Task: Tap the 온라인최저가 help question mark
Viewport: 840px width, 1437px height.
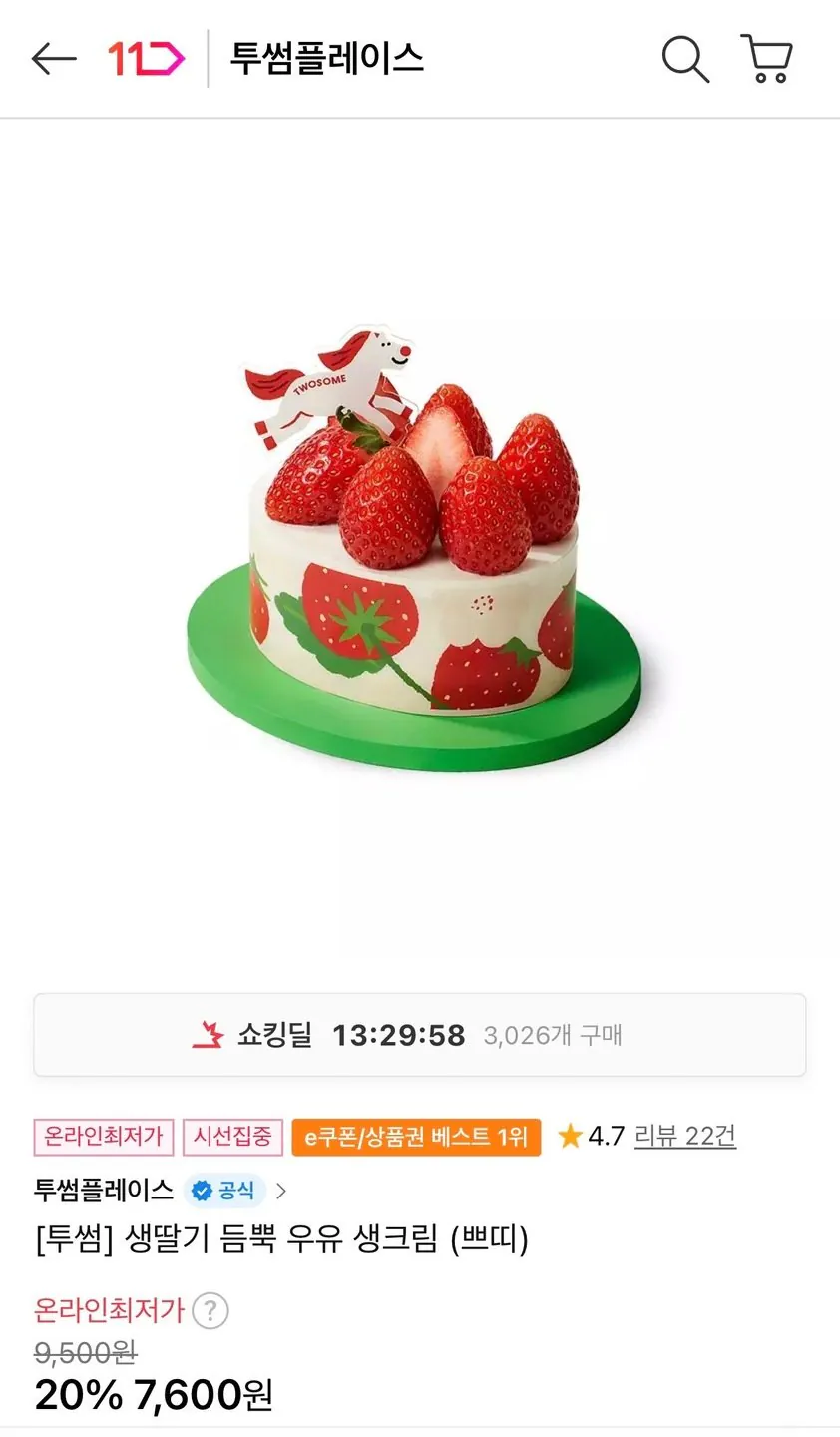Action: [210, 1310]
